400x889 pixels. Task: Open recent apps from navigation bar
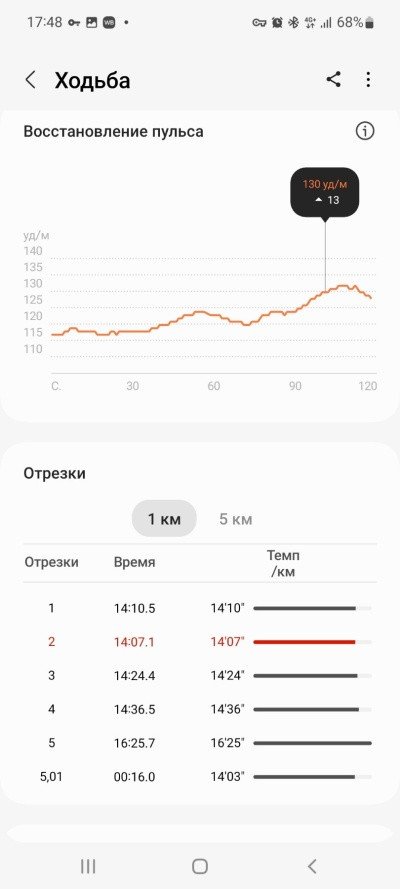88,866
